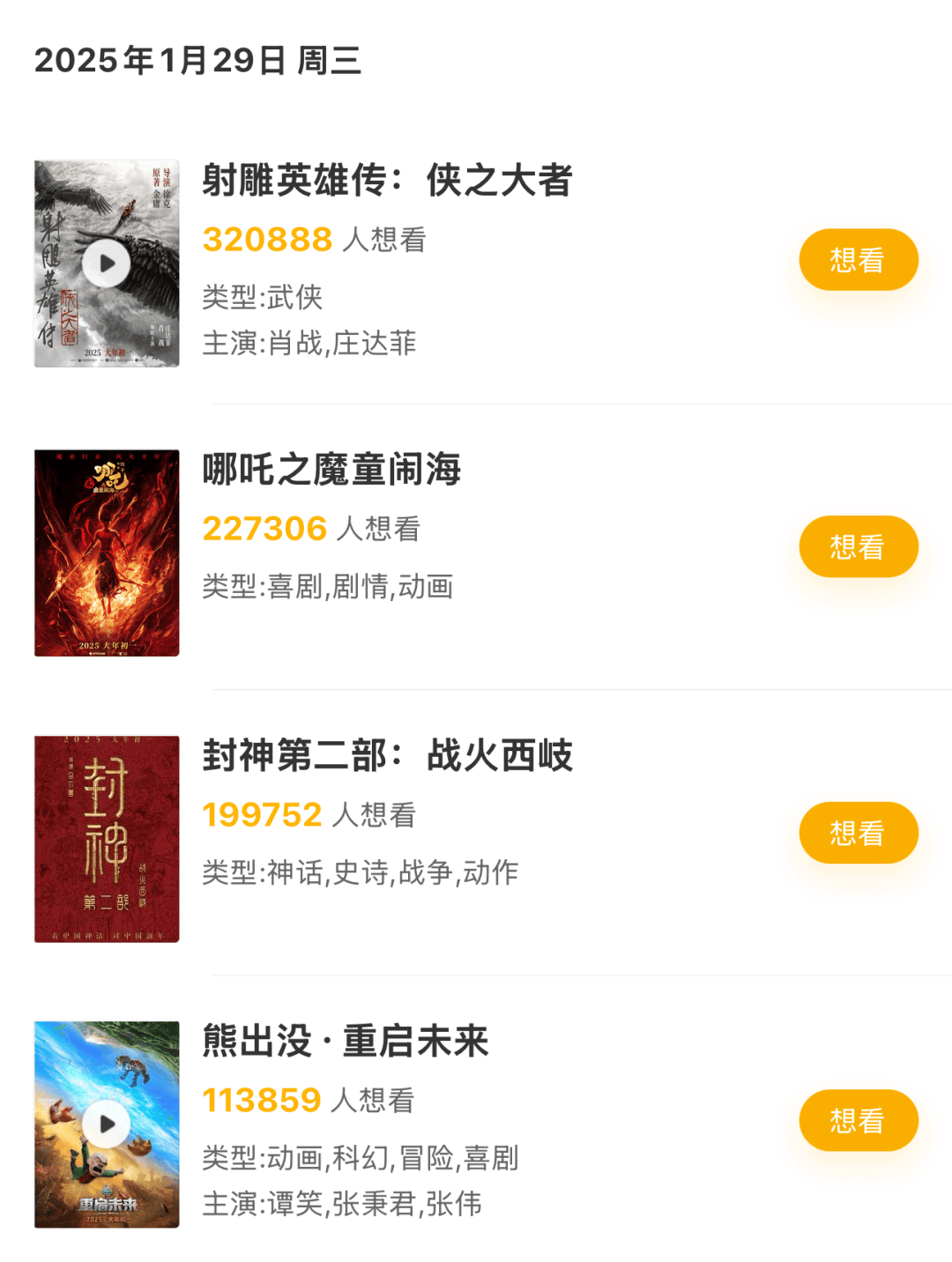Play the 射雕英雄传 trailer on its poster
This screenshot has height=1262, width=952.
(107, 264)
